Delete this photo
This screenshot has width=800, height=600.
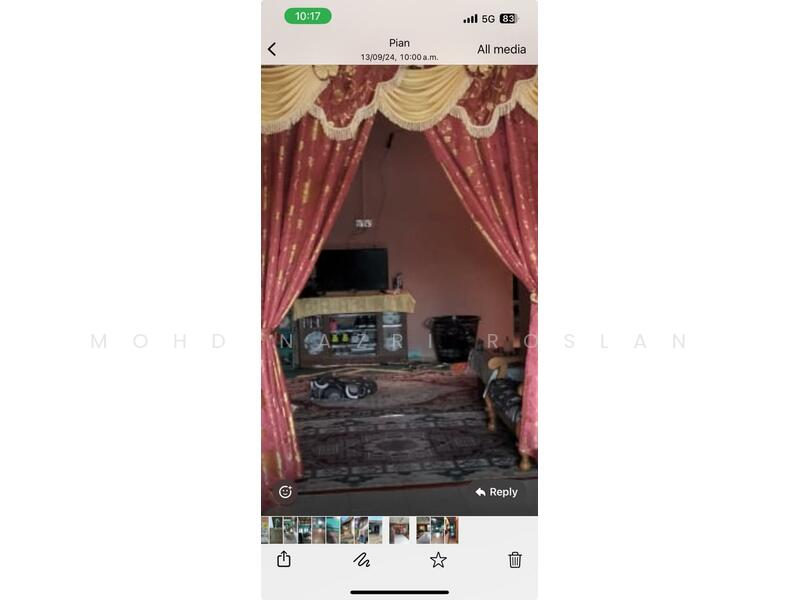(x=515, y=560)
